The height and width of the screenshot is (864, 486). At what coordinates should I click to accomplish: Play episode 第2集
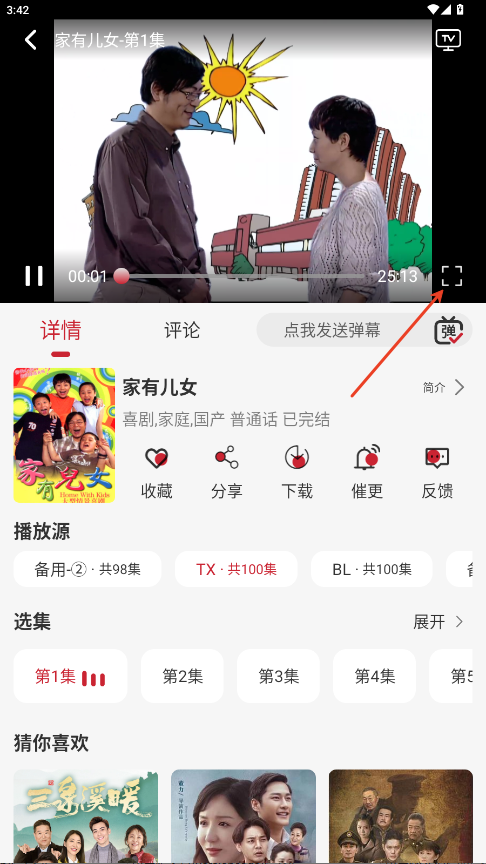(x=182, y=676)
